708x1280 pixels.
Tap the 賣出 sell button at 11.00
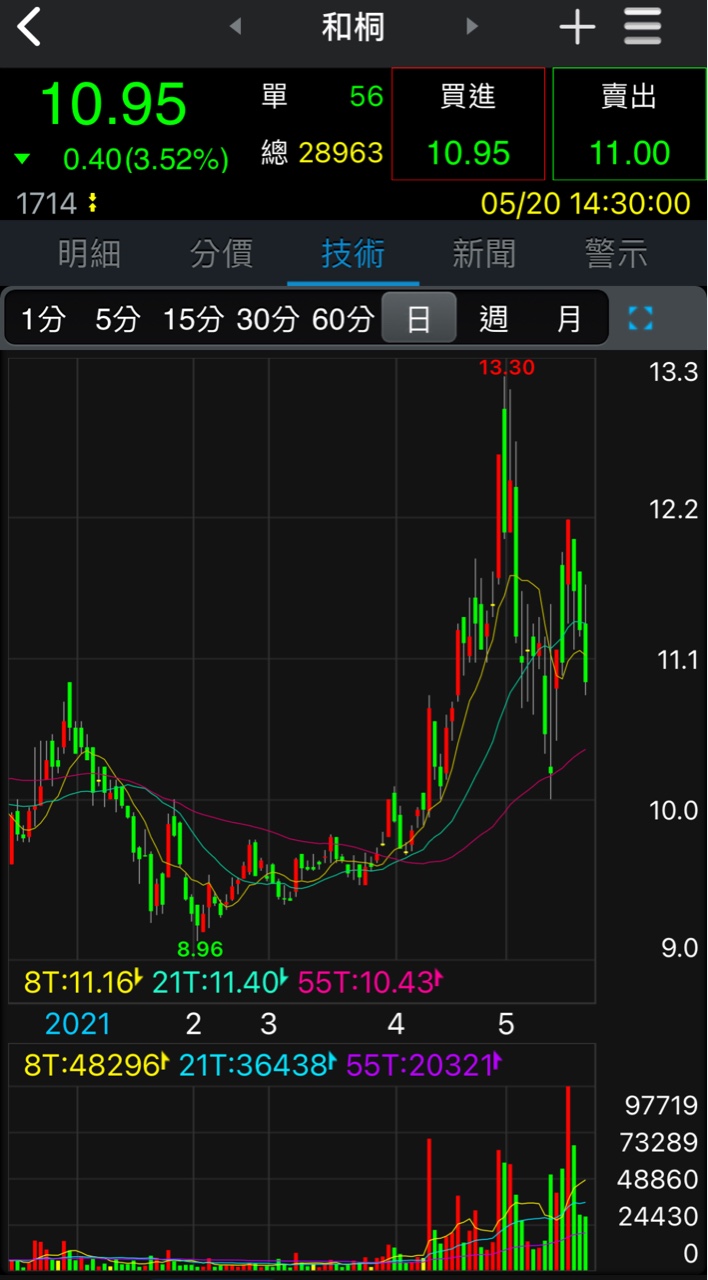629,124
